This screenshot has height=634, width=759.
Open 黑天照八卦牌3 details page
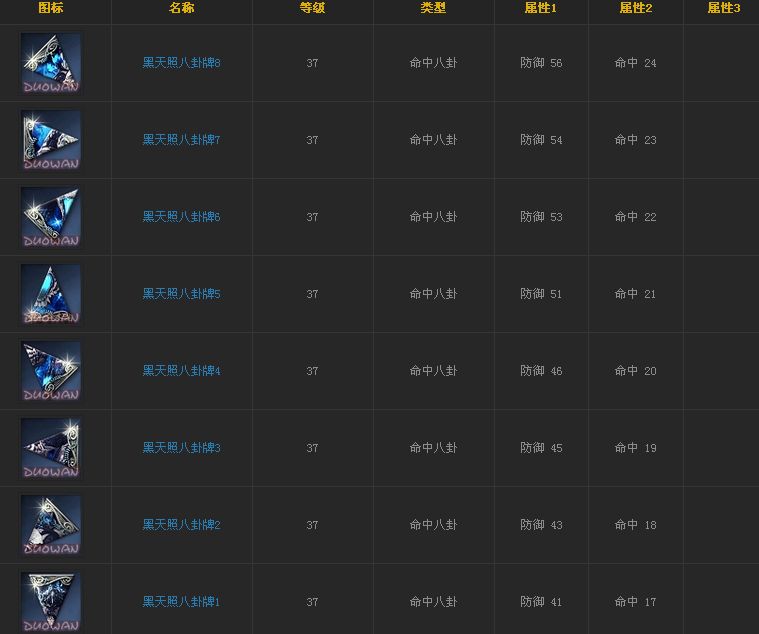[181, 448]
